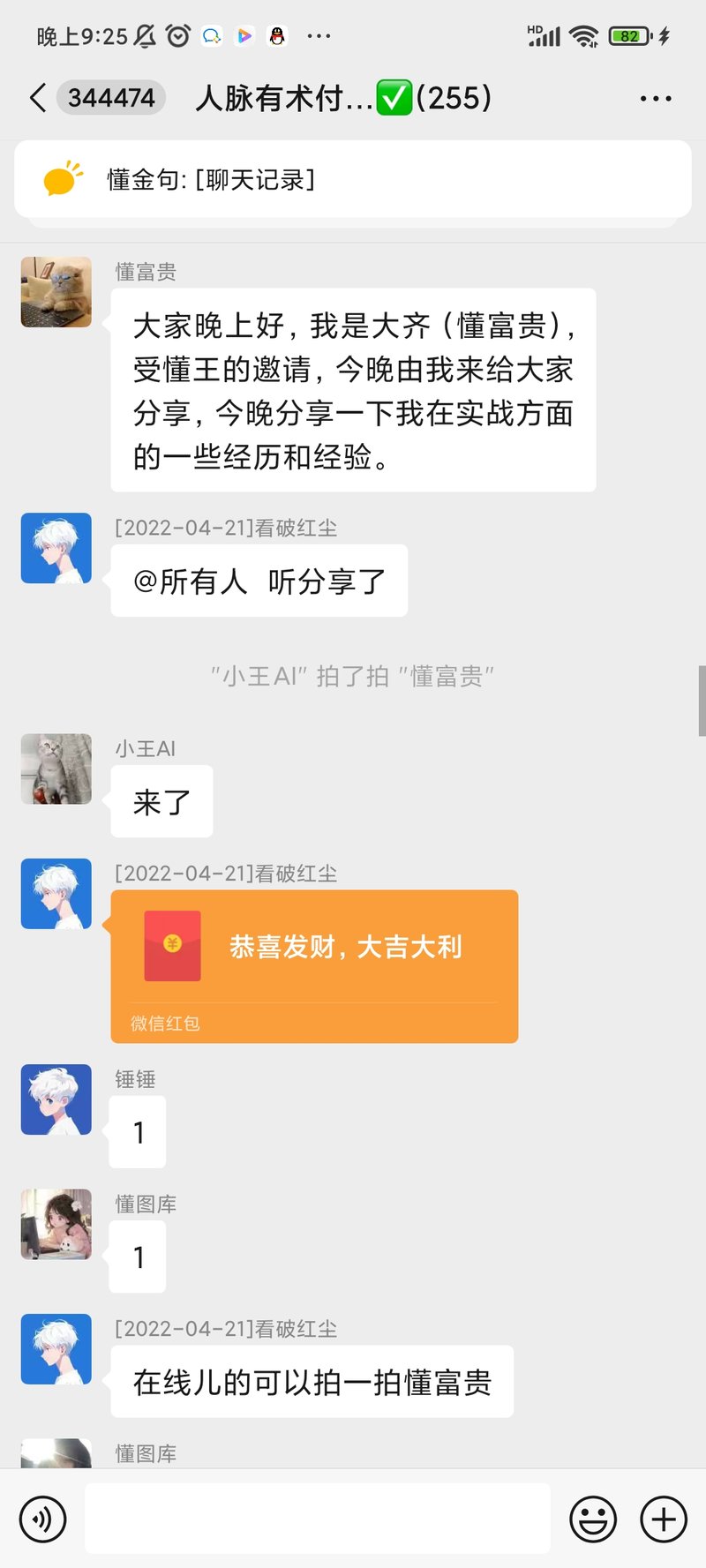706x1568 pixels.
Task: Open 懂图库's avatar beside the "1" message
Action: (x=56, y=1224)
